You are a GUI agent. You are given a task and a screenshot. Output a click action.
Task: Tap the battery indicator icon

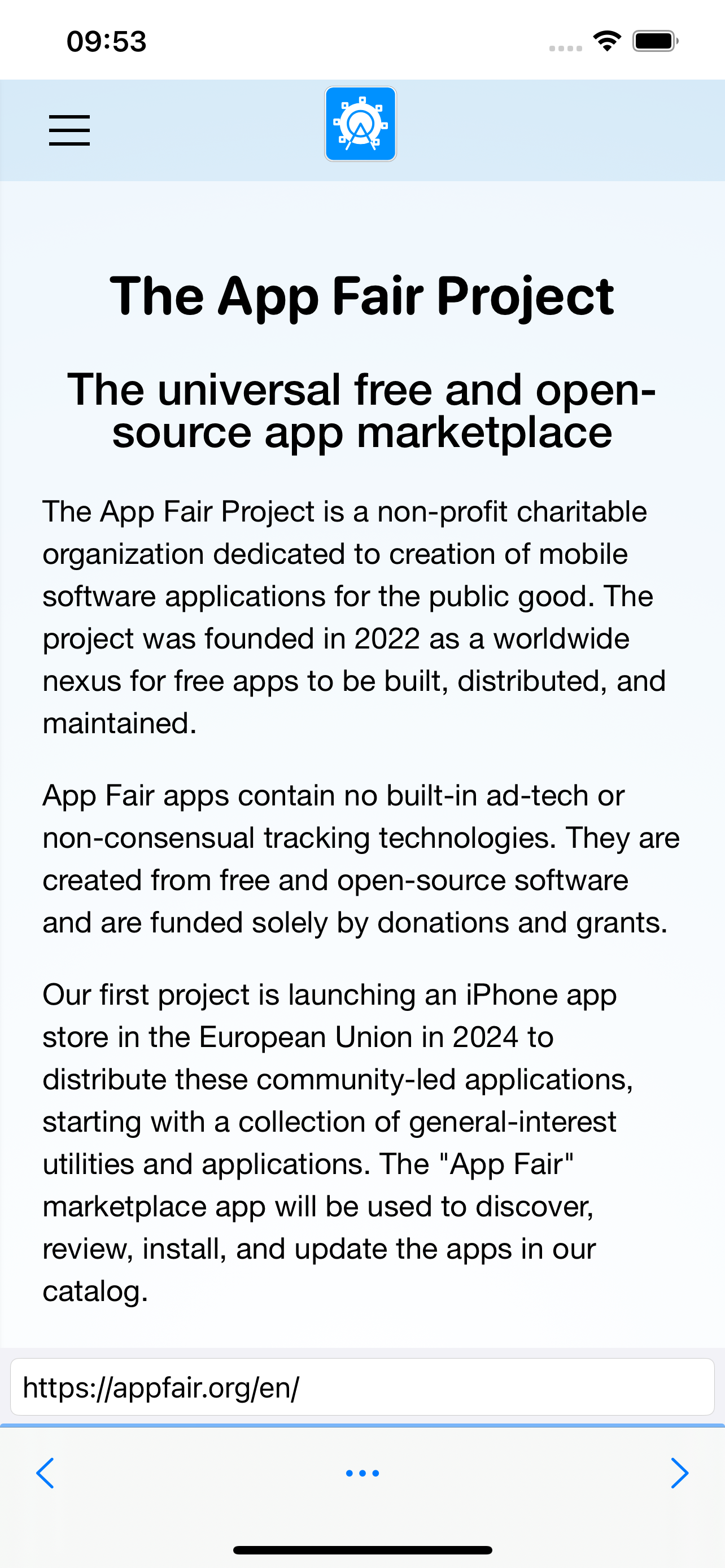[x=653, y=40]
